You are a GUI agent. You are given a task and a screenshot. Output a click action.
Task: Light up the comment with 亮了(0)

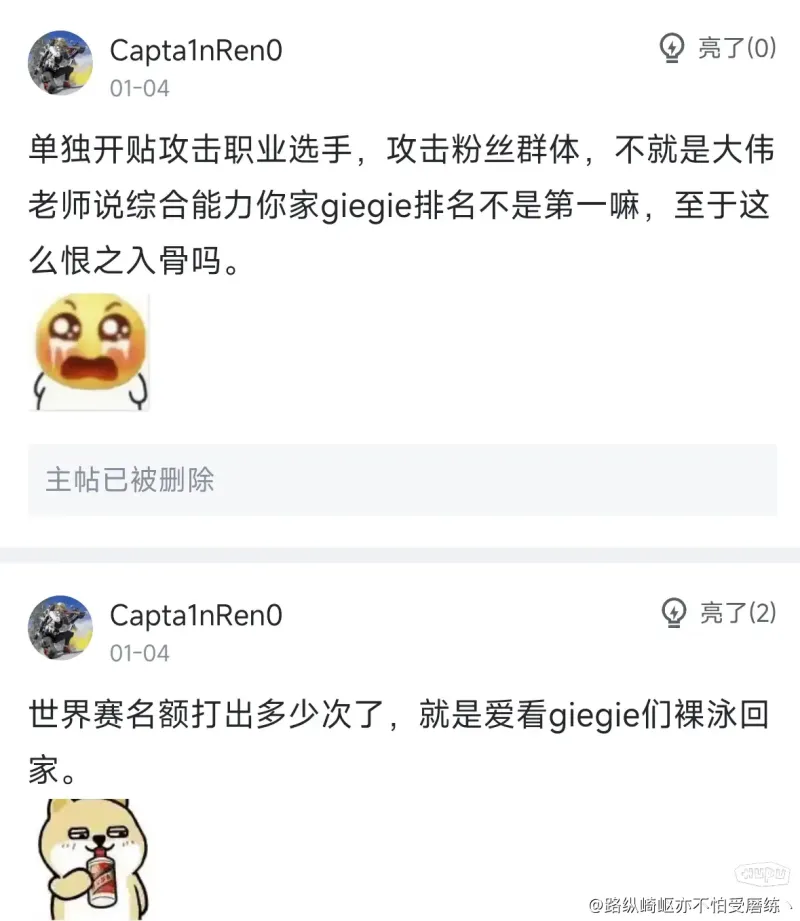(x=717, y=48)
